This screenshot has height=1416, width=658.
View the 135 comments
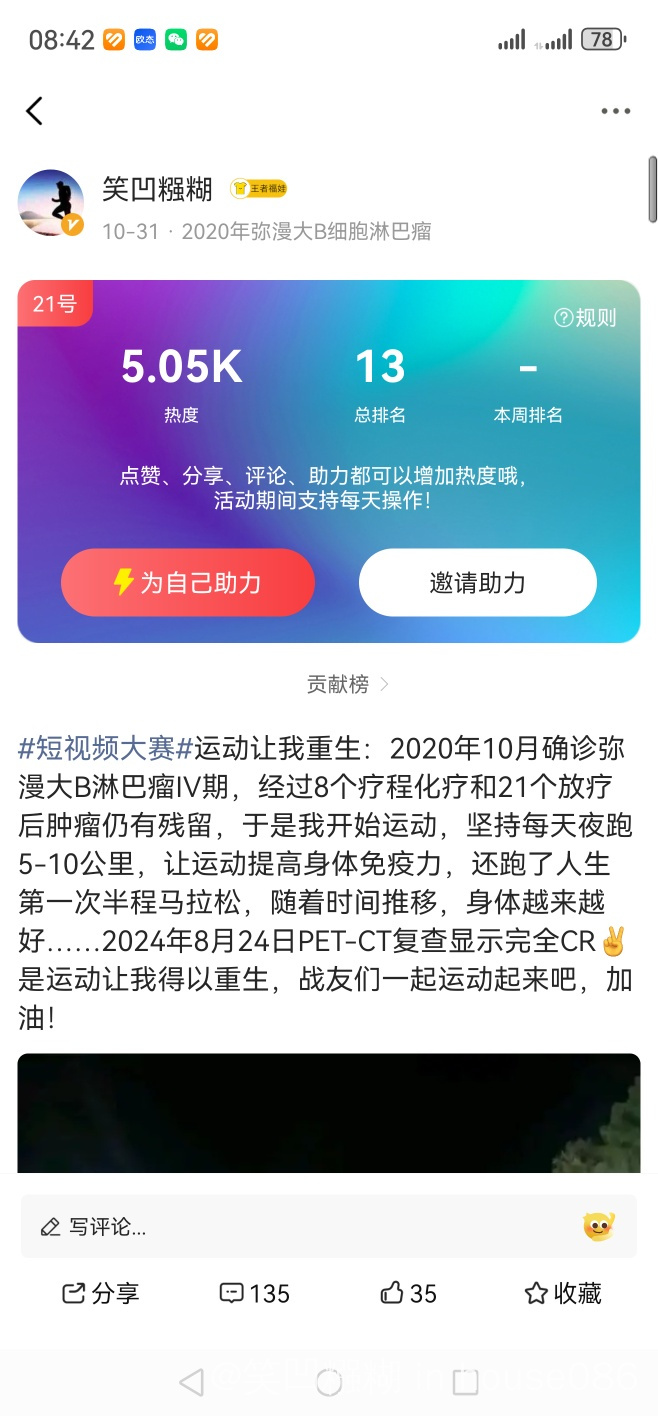(254, 1293)
